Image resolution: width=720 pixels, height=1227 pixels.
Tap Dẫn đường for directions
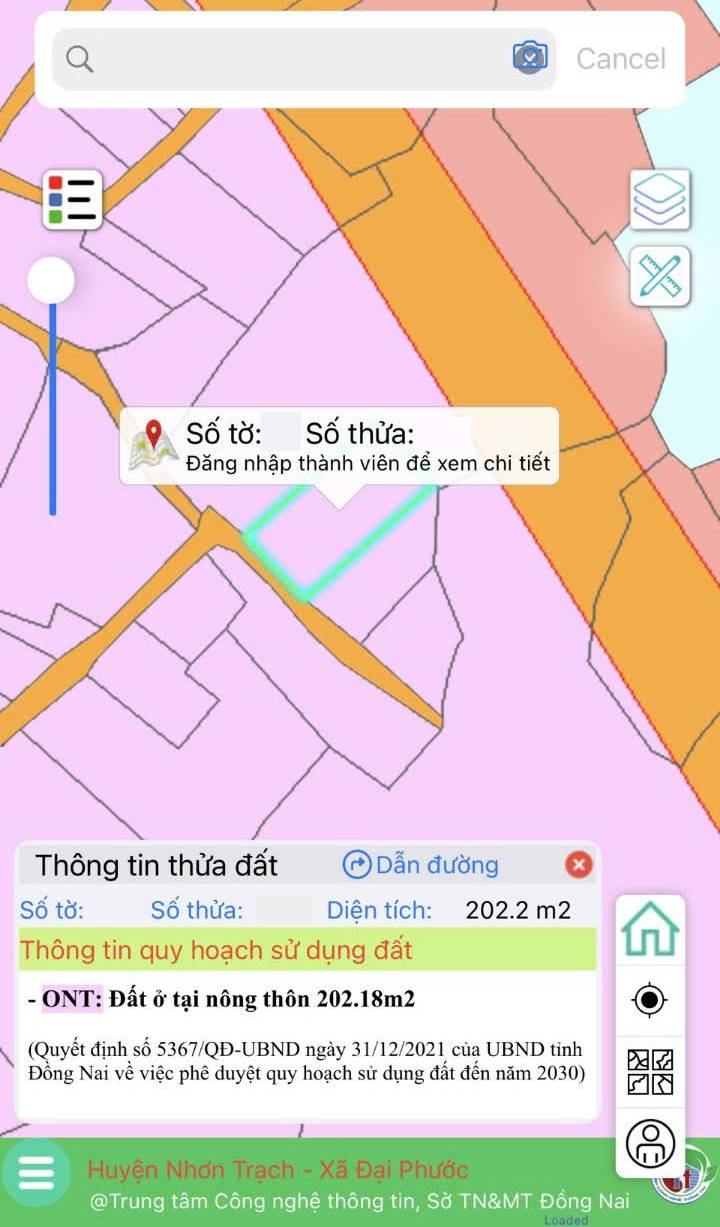421,865
